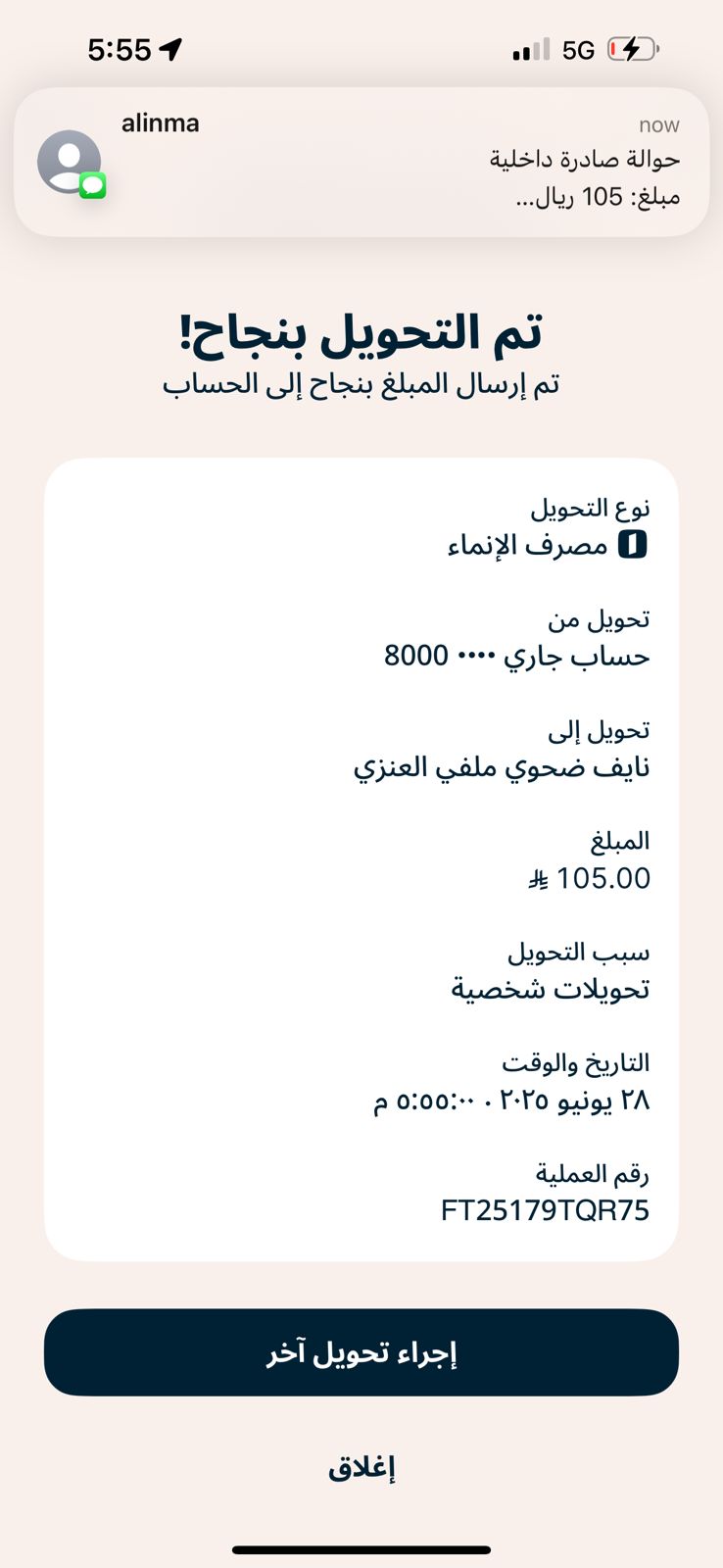
Task: Close the success screen with إغلاق
Action: (361, 1467)
